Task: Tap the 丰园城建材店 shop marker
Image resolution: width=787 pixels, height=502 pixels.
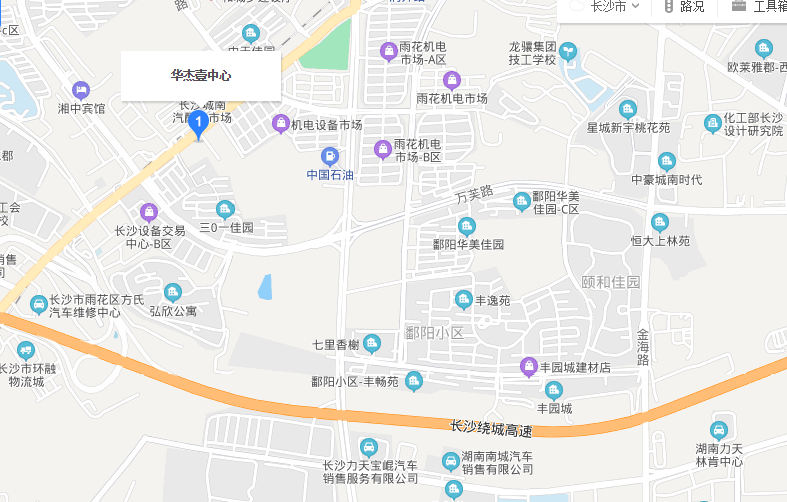Action: [x=529, y=367]
